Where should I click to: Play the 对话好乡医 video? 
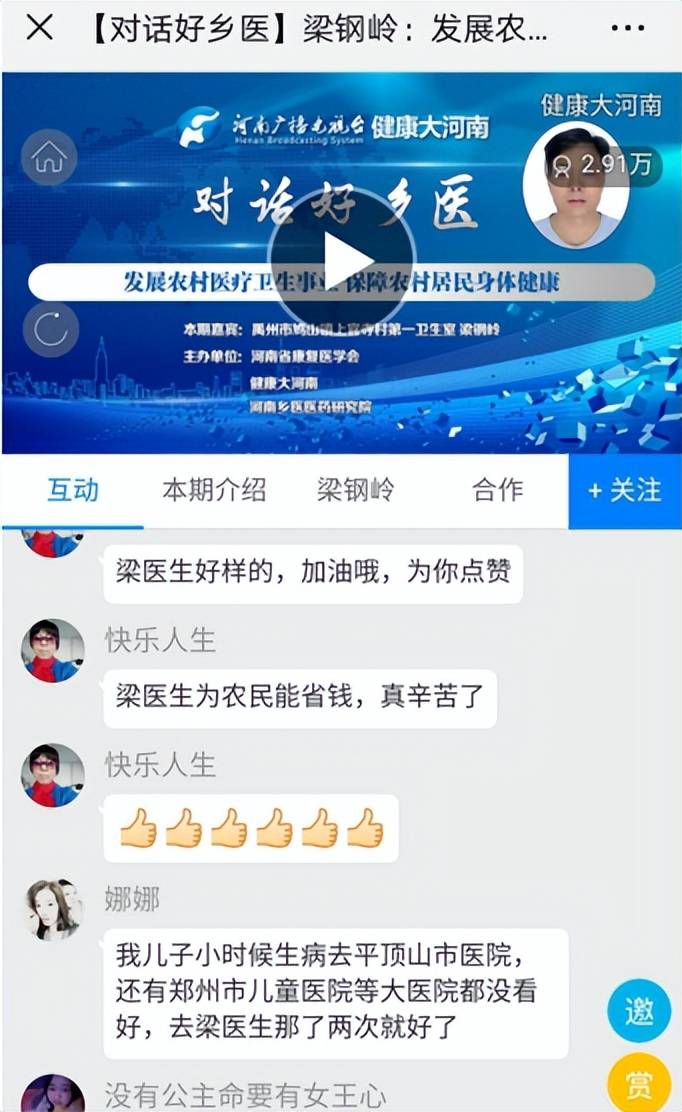(x=341, y=262)
